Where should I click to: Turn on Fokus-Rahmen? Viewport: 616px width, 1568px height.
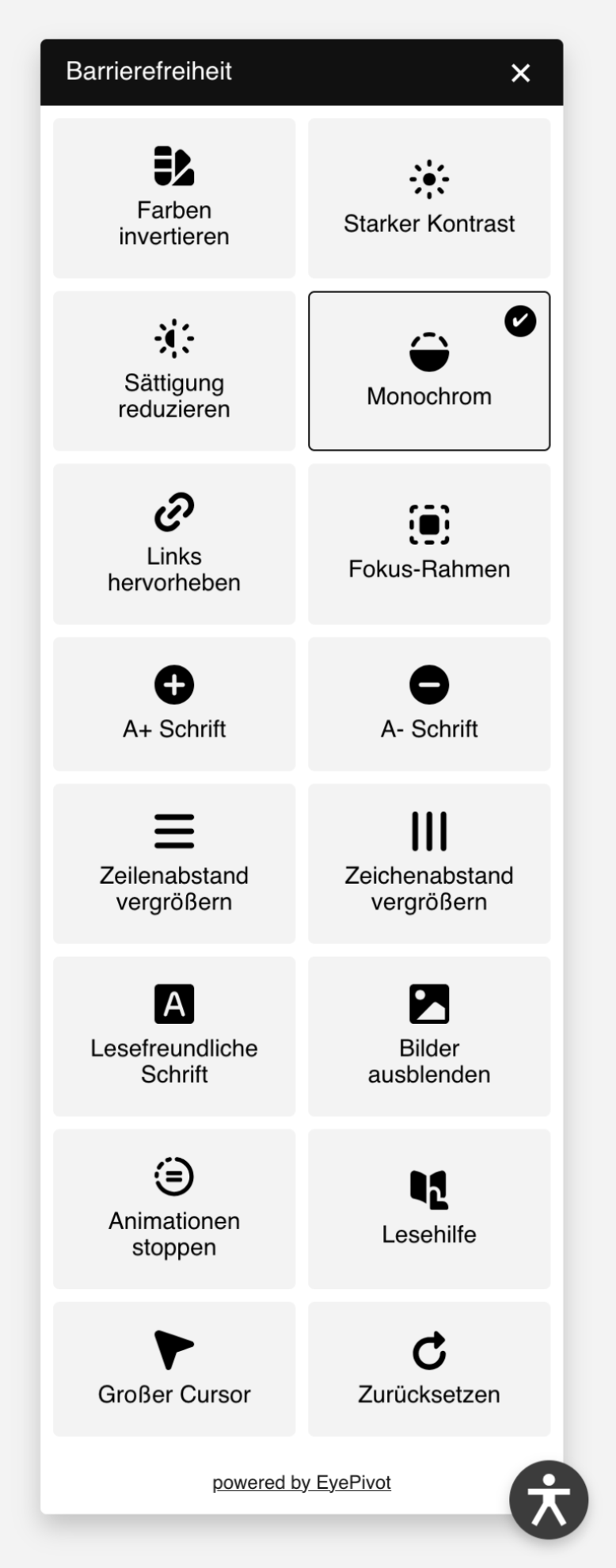click(x=429, y=544)
